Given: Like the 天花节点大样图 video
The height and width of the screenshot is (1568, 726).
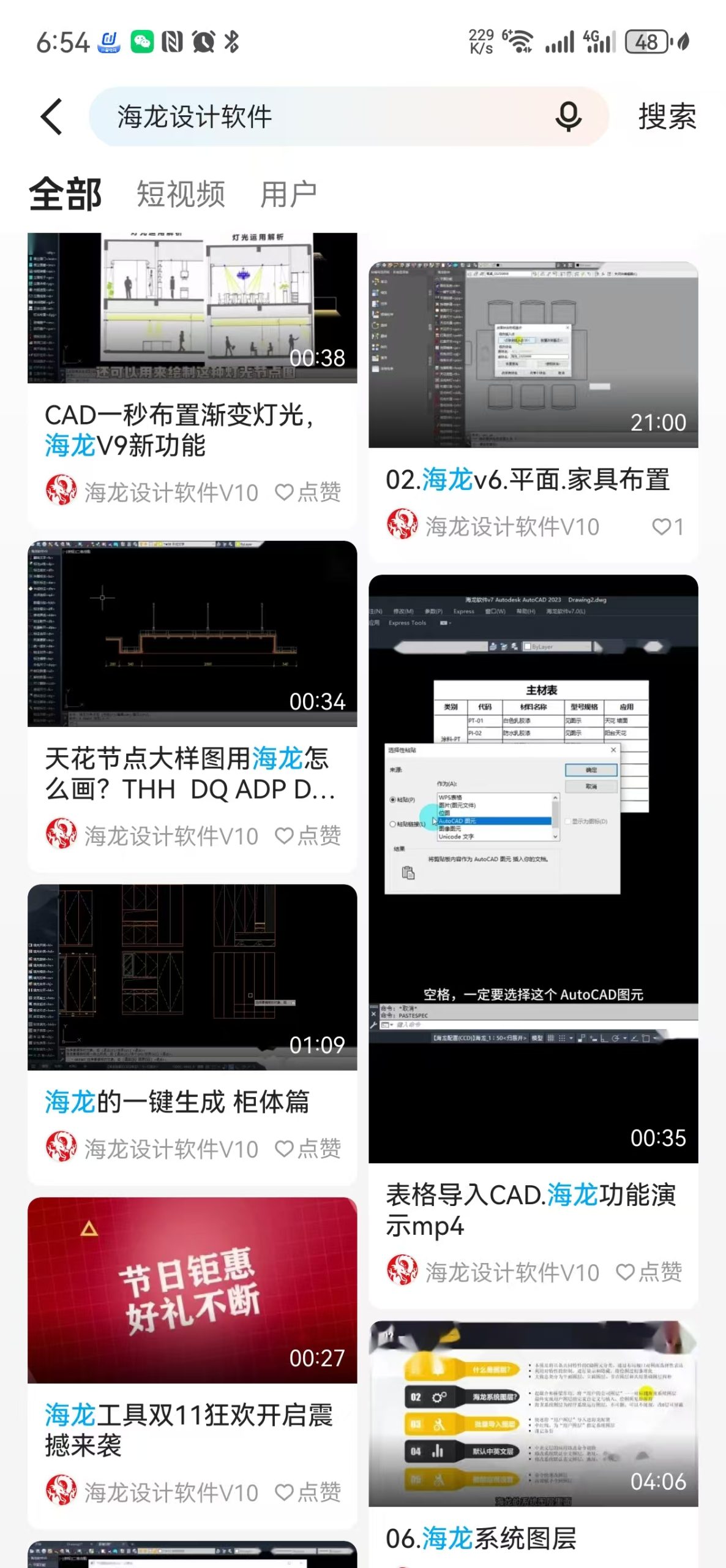Looking at the screenshot, I should coord(308,835).
